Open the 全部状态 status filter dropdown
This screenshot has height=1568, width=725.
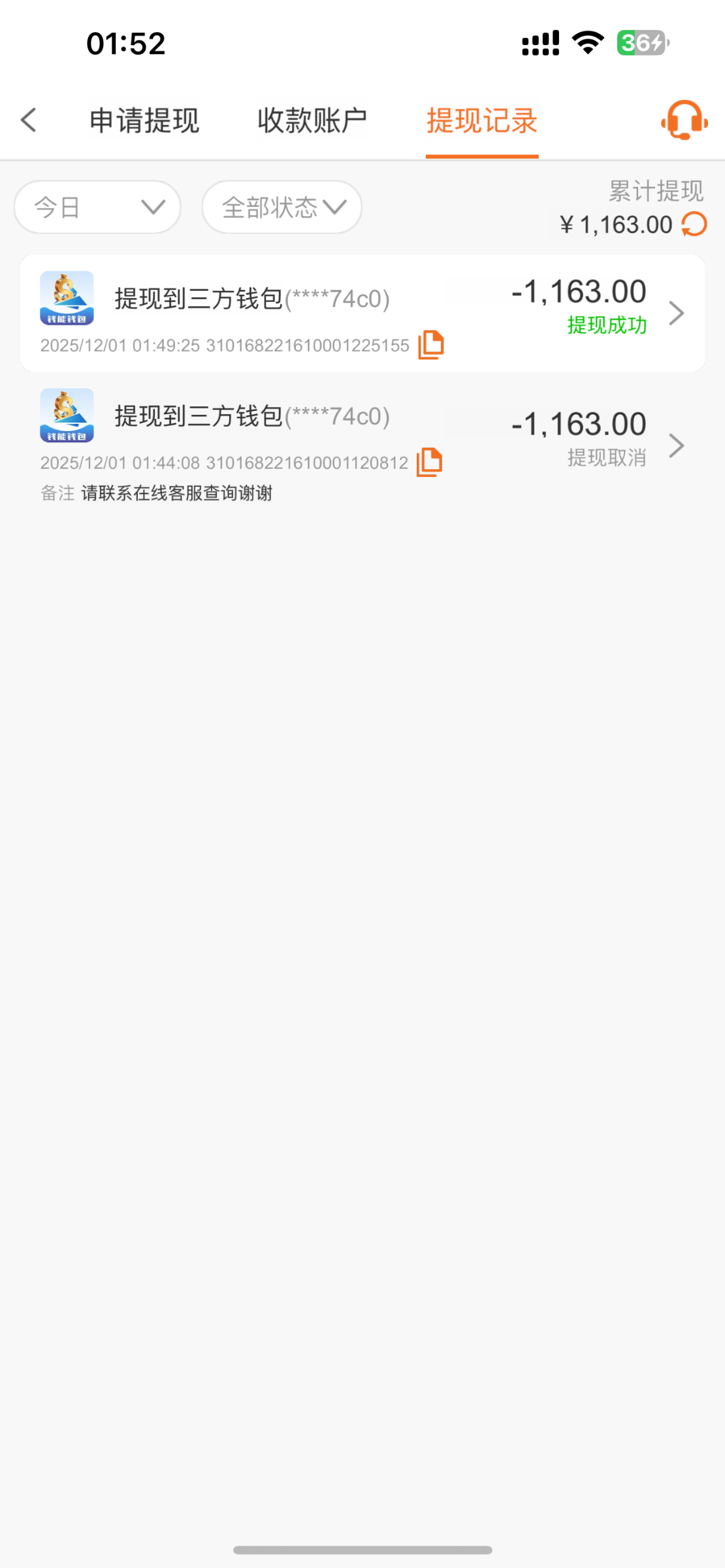[x=281, y=207]
